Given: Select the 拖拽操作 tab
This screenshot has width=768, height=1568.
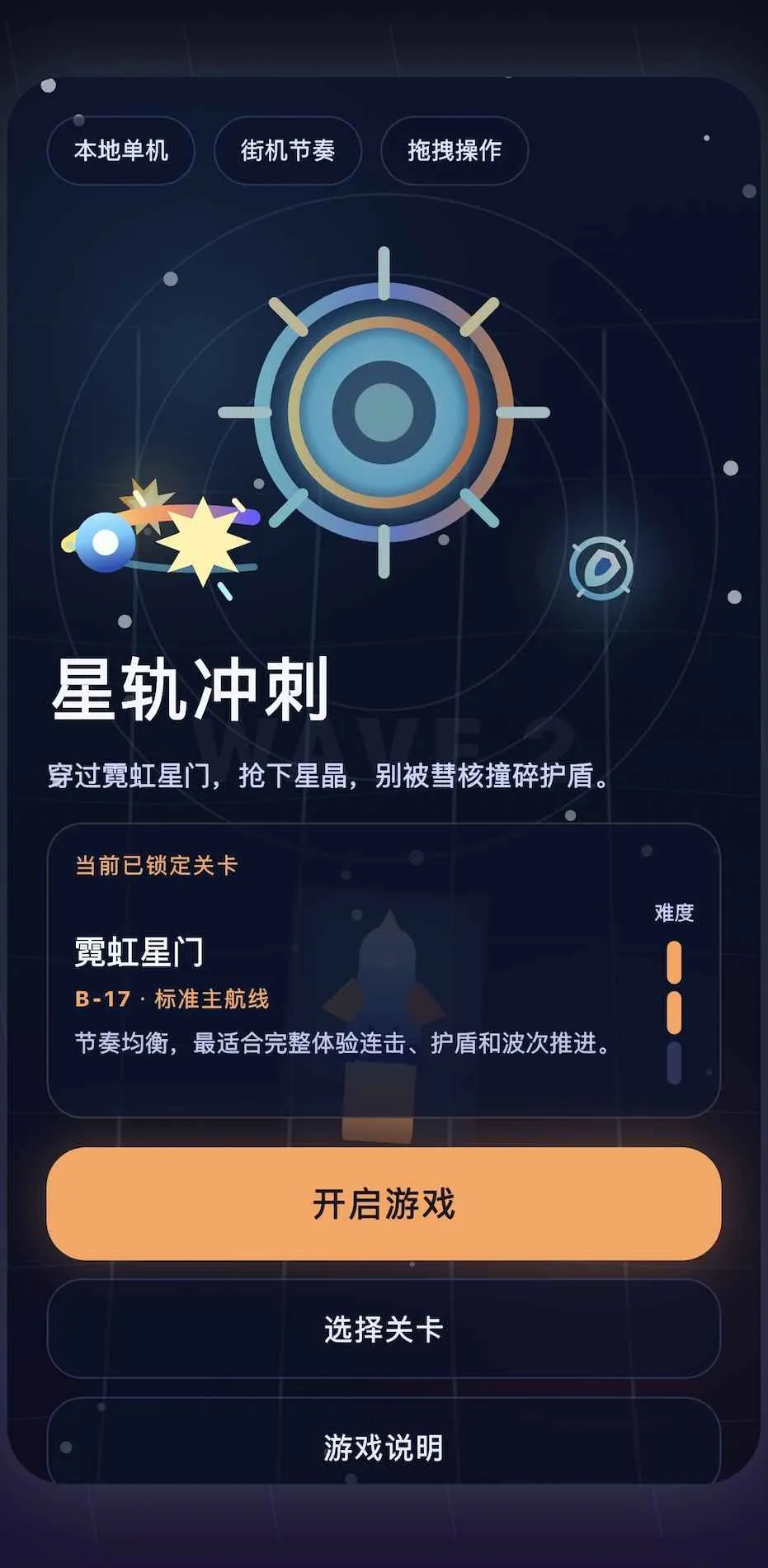Looking at the screenshot, I should tap(453, 151).
